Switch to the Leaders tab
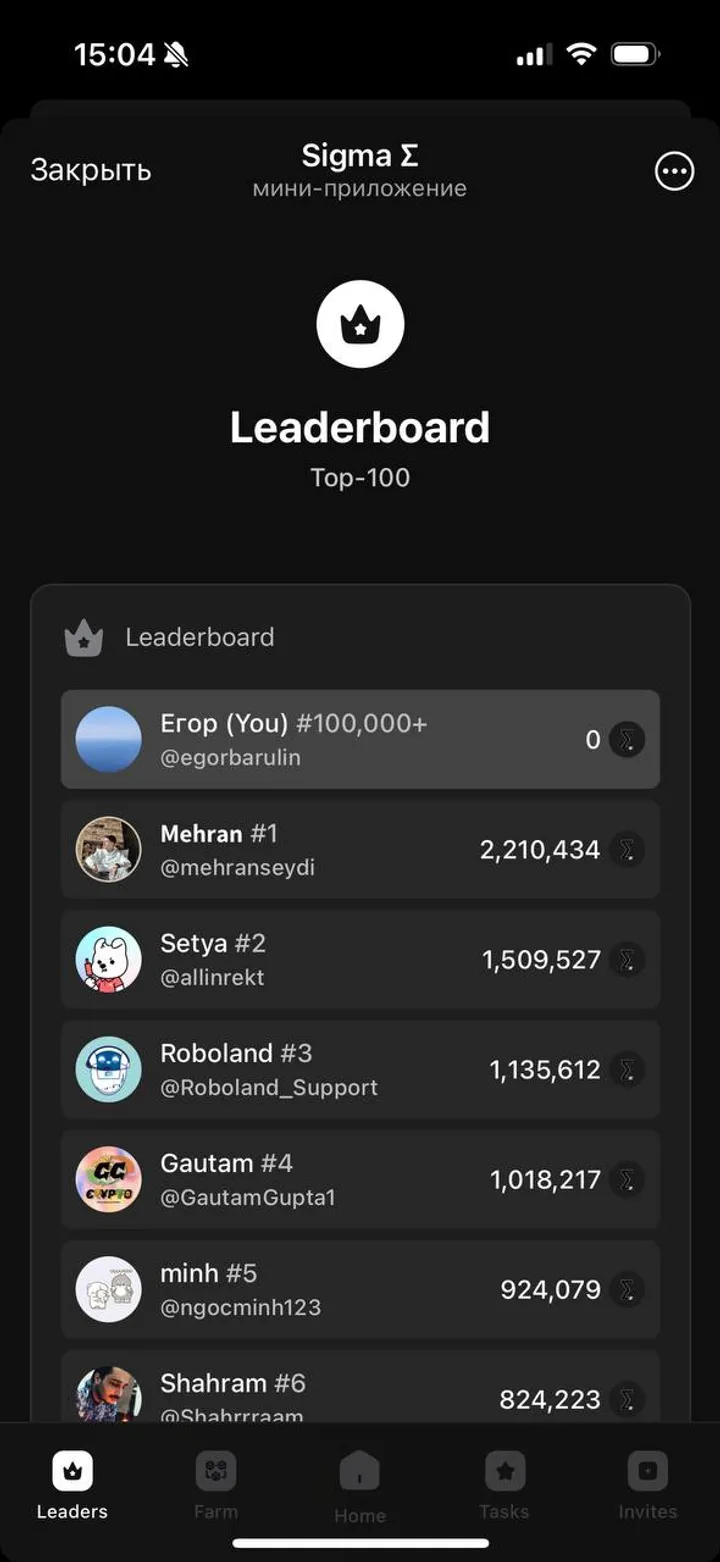 (x=72, y=1485)
